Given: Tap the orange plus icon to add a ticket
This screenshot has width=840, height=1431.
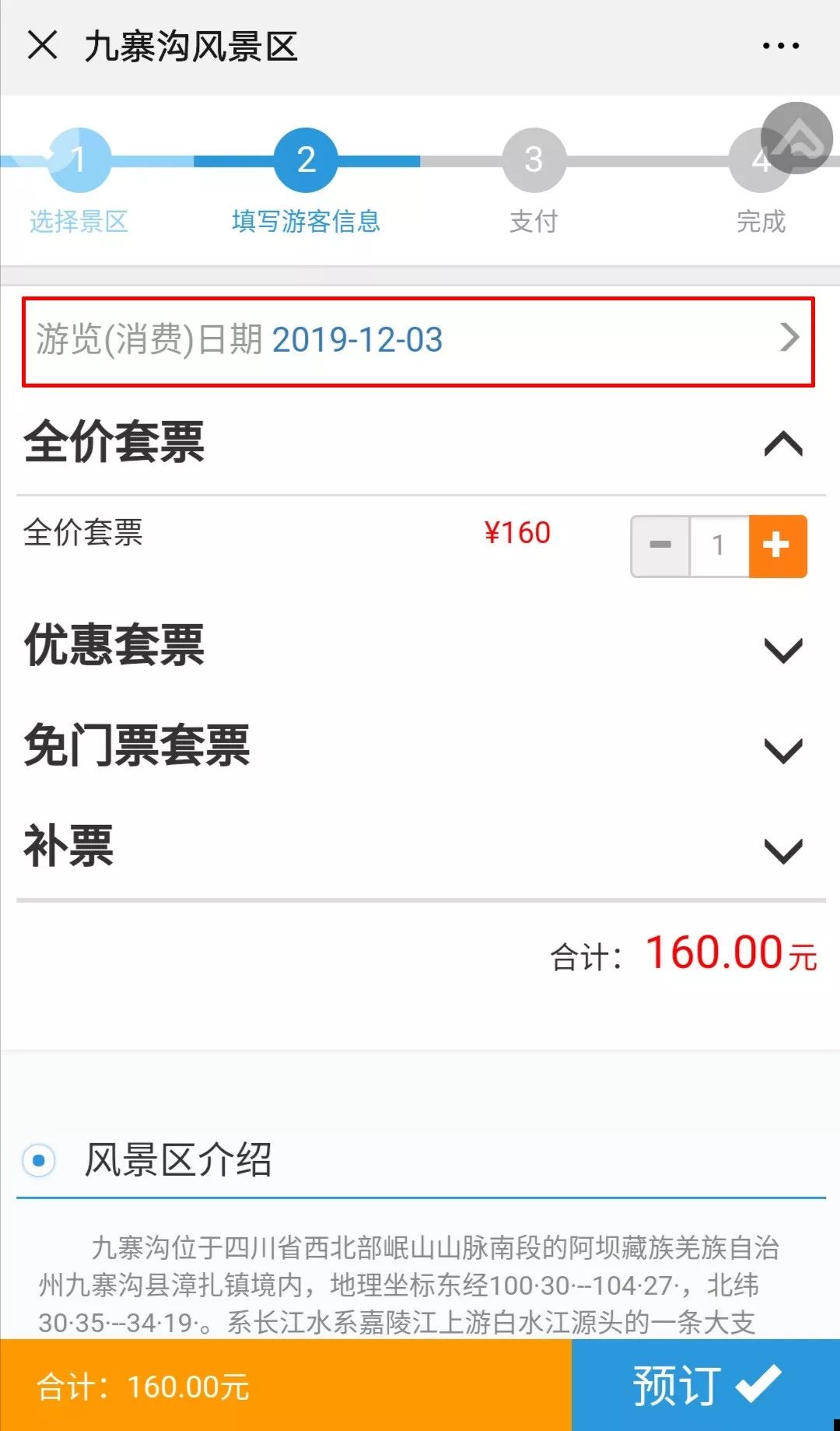Looking at the screenshot, I should [x=776, y=546].
